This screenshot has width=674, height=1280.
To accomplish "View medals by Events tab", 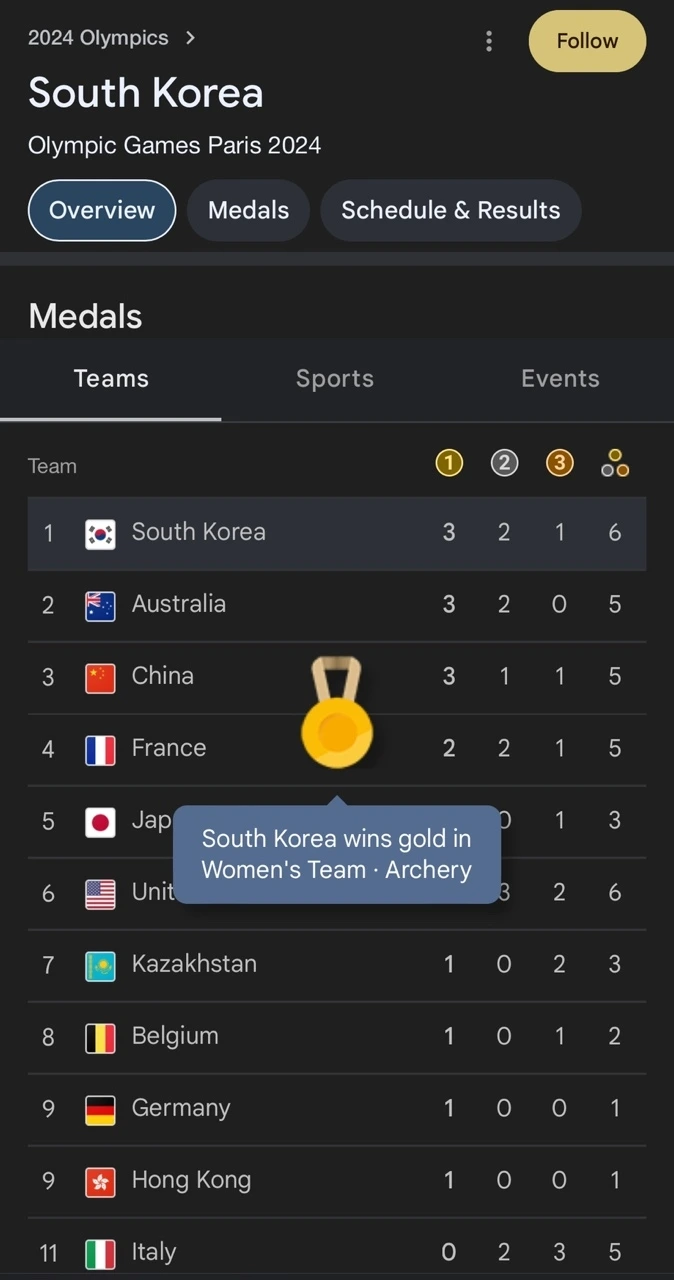I will [560, 379].
